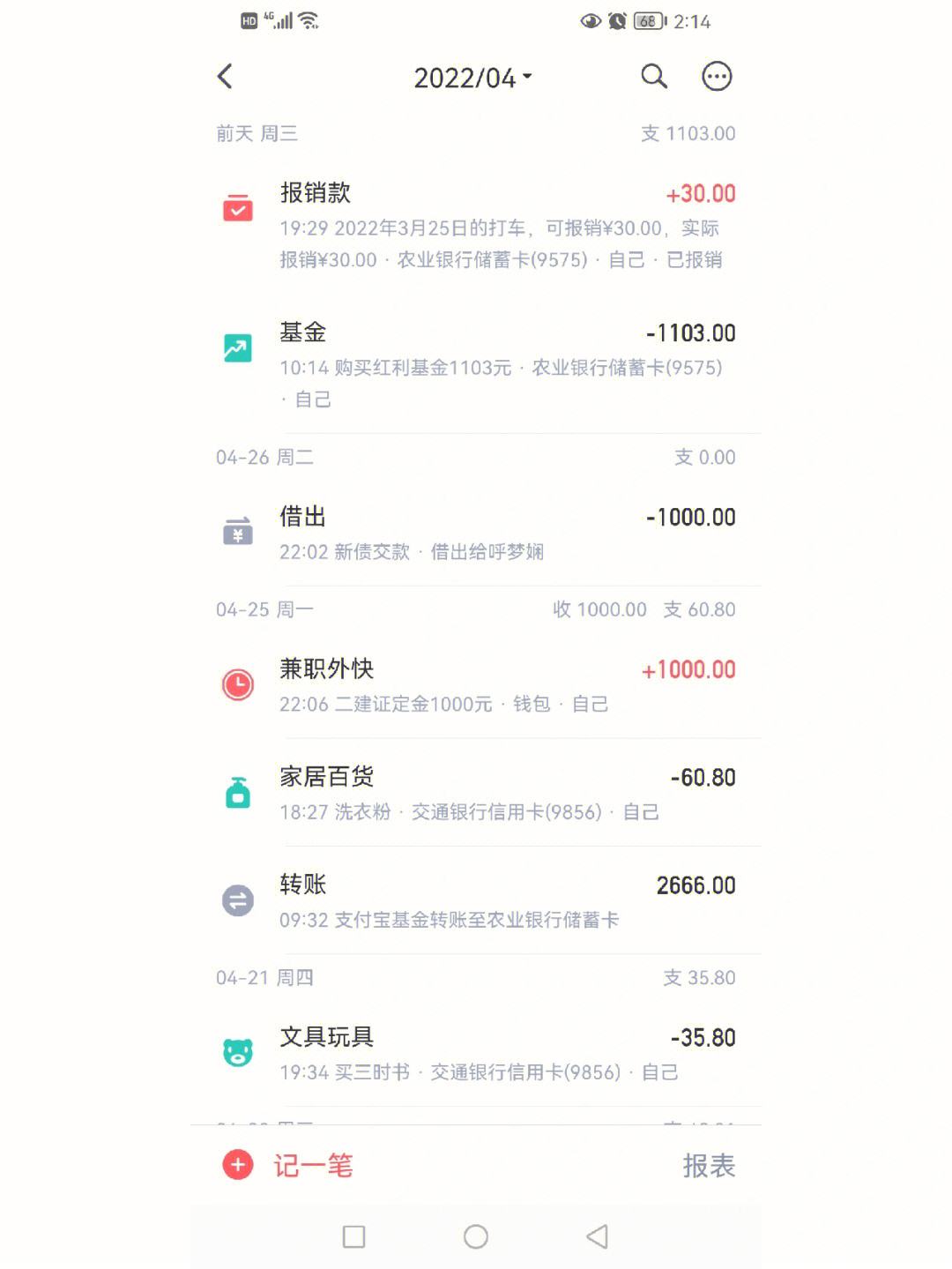952x1269 pixels.
Task: Tap the 兼职外快 clock icon
Action: [x=236, y=683]
